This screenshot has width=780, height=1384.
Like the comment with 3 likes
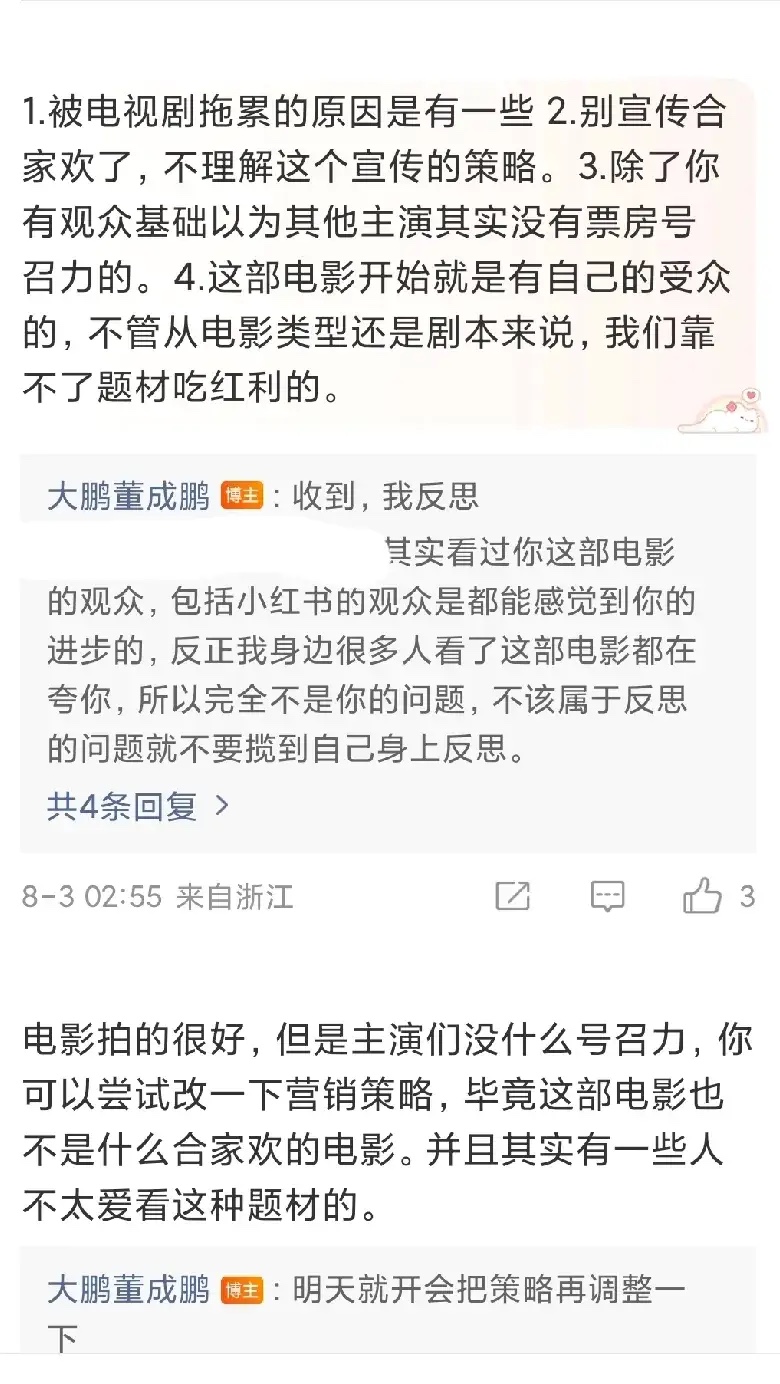703,896
